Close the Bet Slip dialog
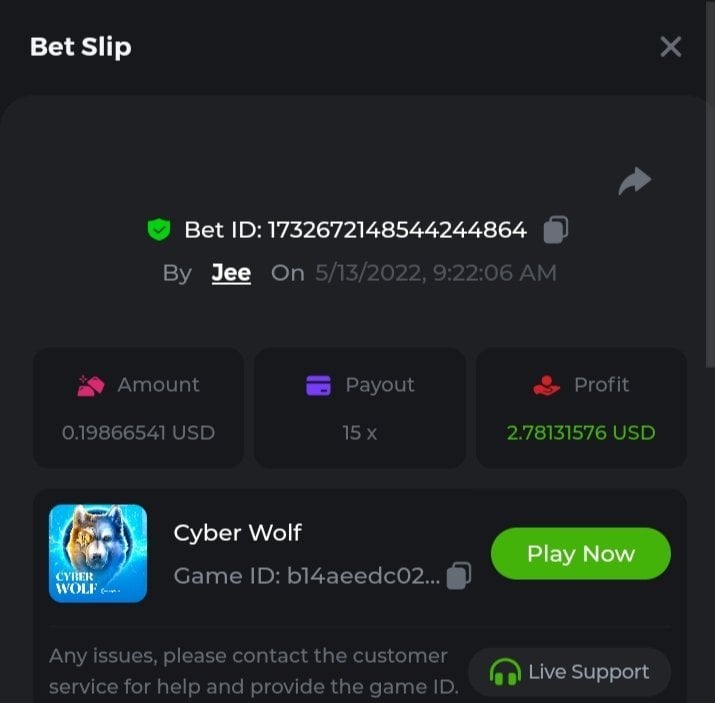 (x=670, y=47)
